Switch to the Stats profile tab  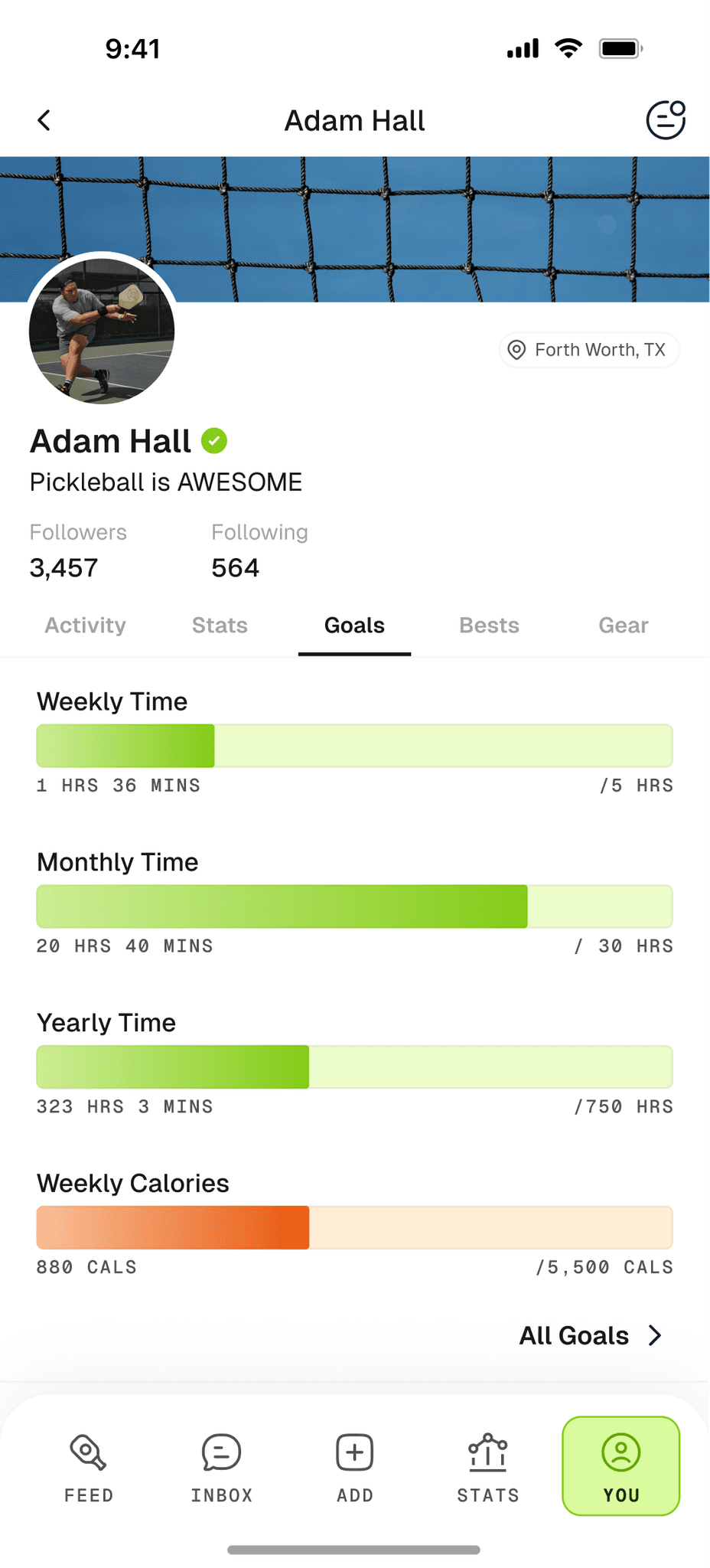220,626
